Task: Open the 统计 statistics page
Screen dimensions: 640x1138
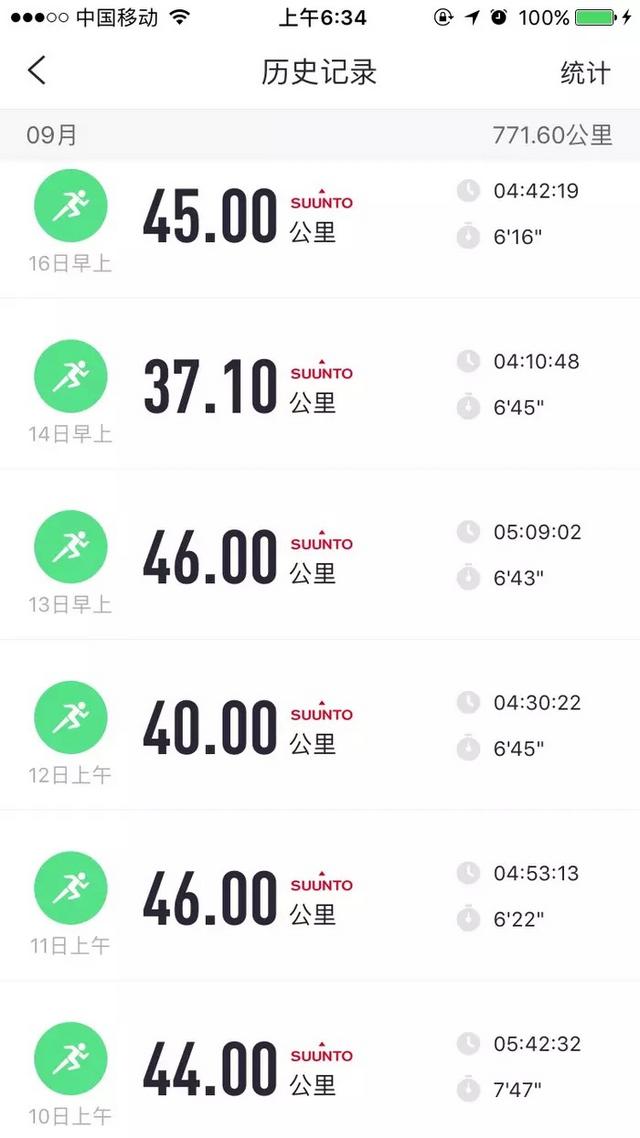Action: pyautogui.click(x=585, y=73)
